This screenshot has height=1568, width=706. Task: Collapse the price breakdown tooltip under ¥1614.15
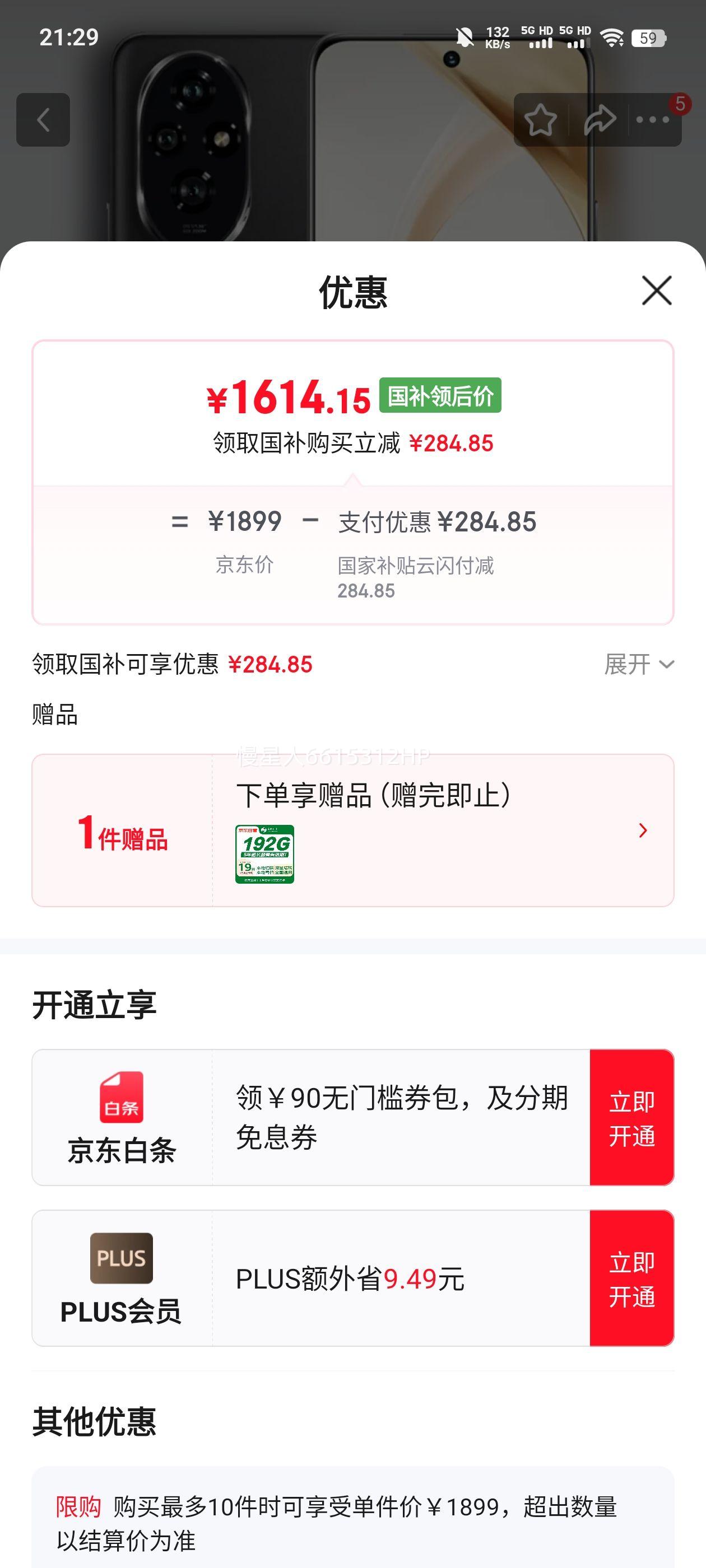[352, 481]
